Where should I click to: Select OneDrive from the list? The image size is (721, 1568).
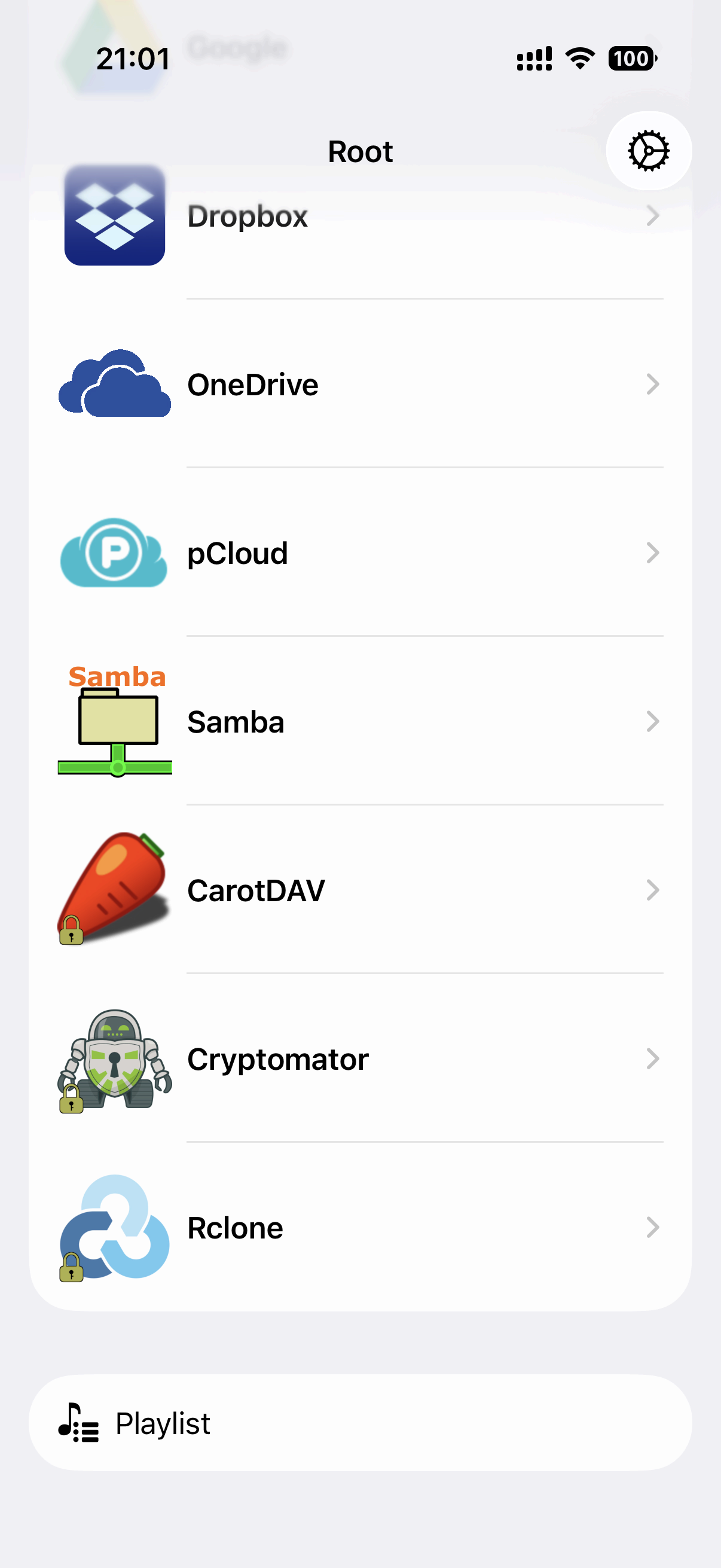click(360, 385)
